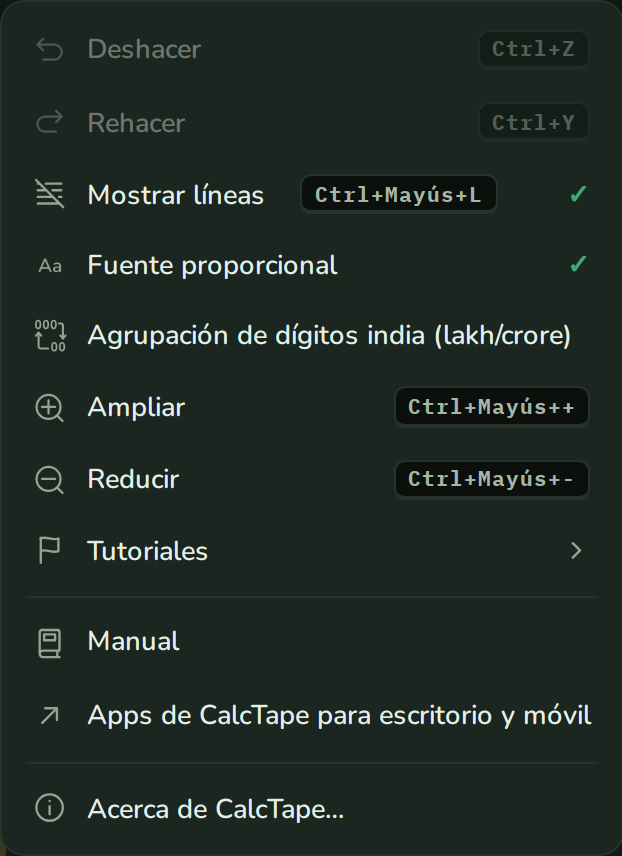Enable Agrupación de dígitos india (lakh/crore)
622x856 pixels.
click(x=311, y=335)
